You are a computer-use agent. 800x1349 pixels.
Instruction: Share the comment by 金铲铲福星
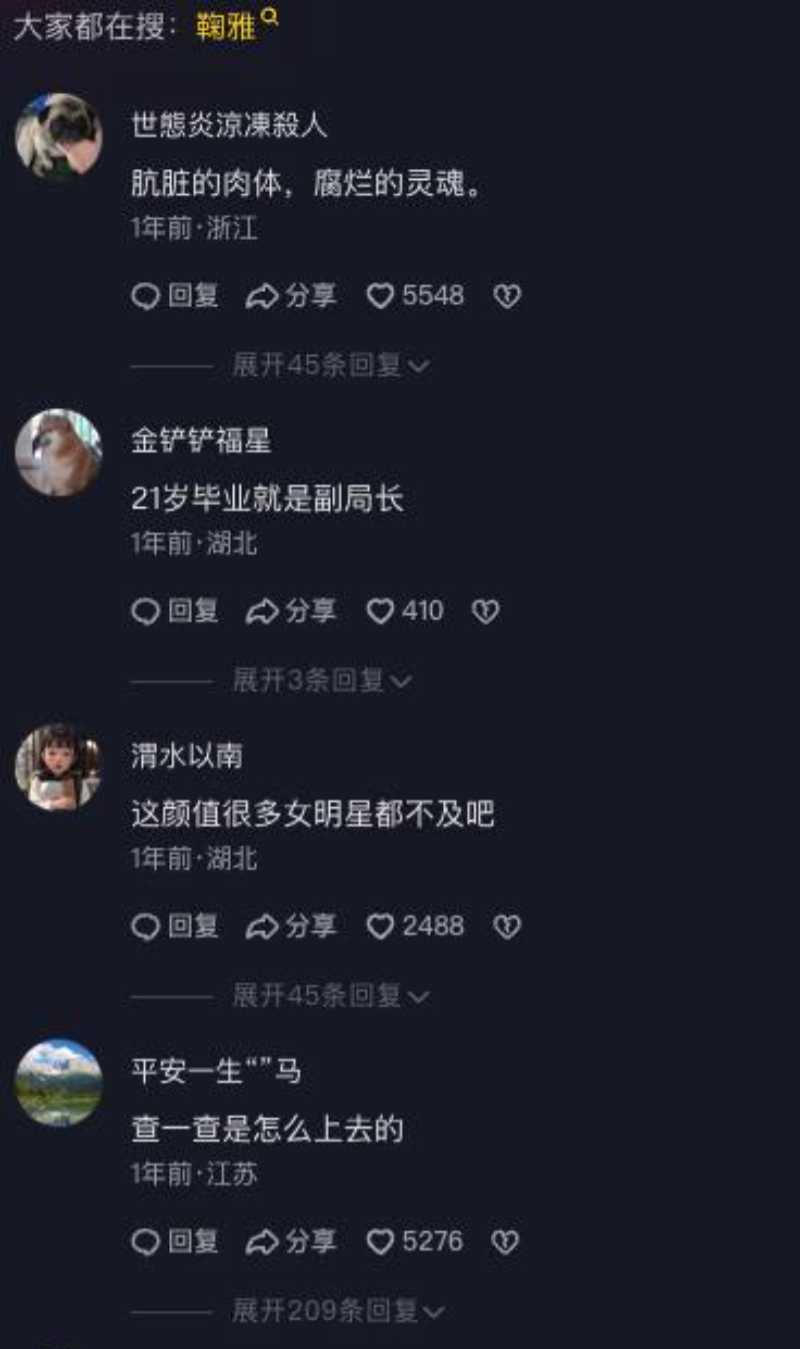291,611
